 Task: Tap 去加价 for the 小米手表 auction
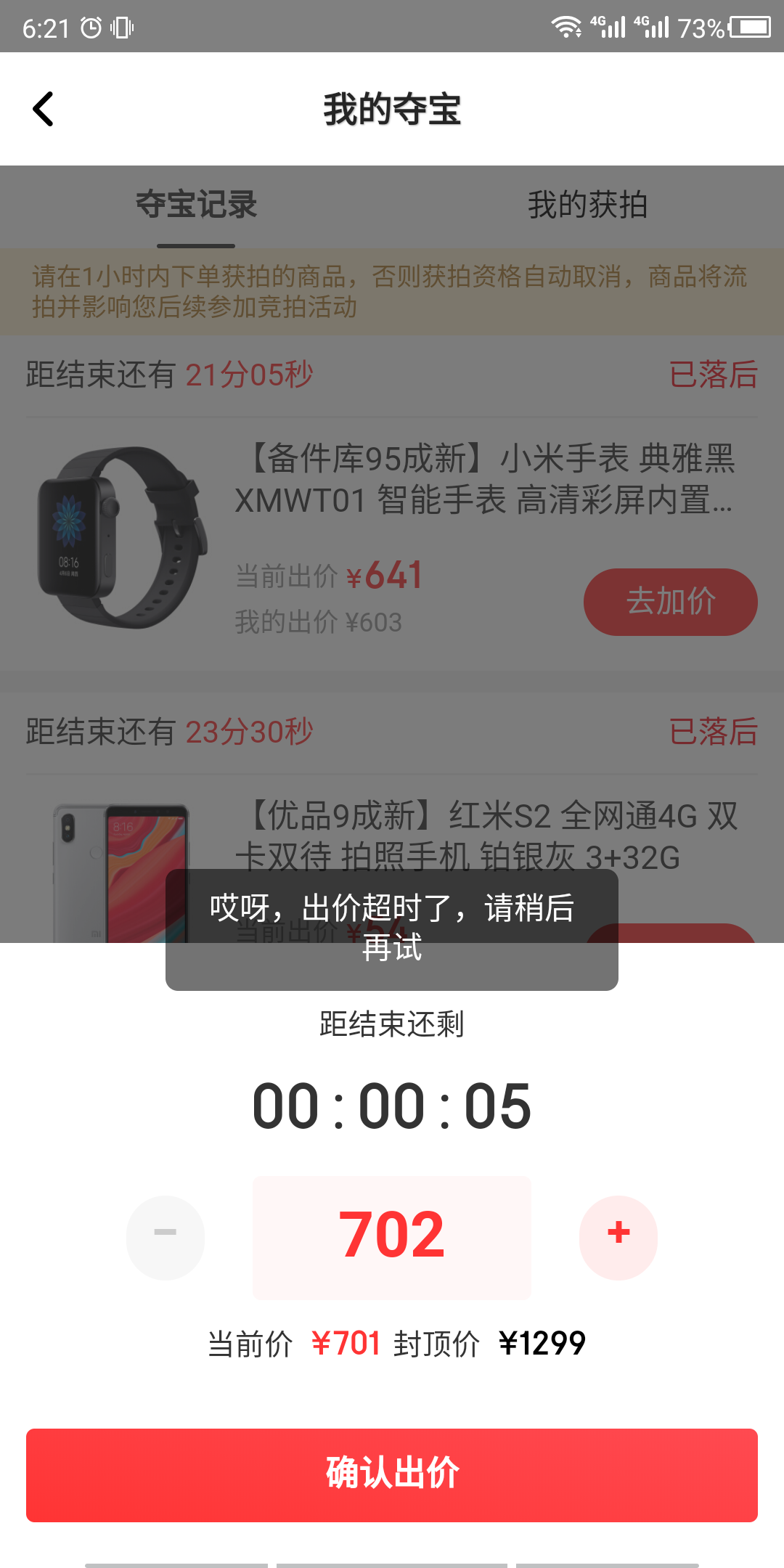point(670,602)
